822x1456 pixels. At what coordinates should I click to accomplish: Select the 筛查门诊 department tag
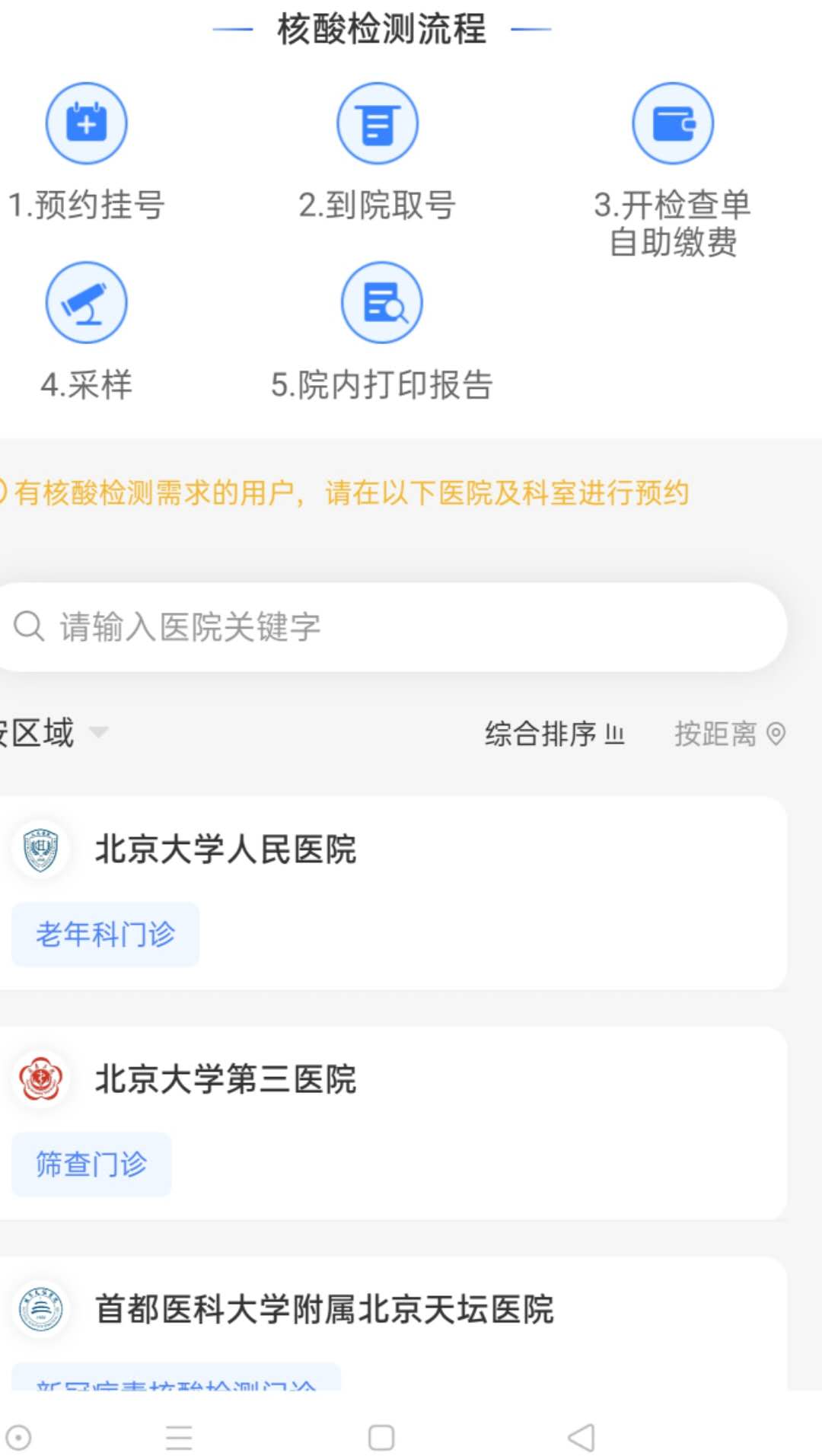click(x=91, y=1164)
